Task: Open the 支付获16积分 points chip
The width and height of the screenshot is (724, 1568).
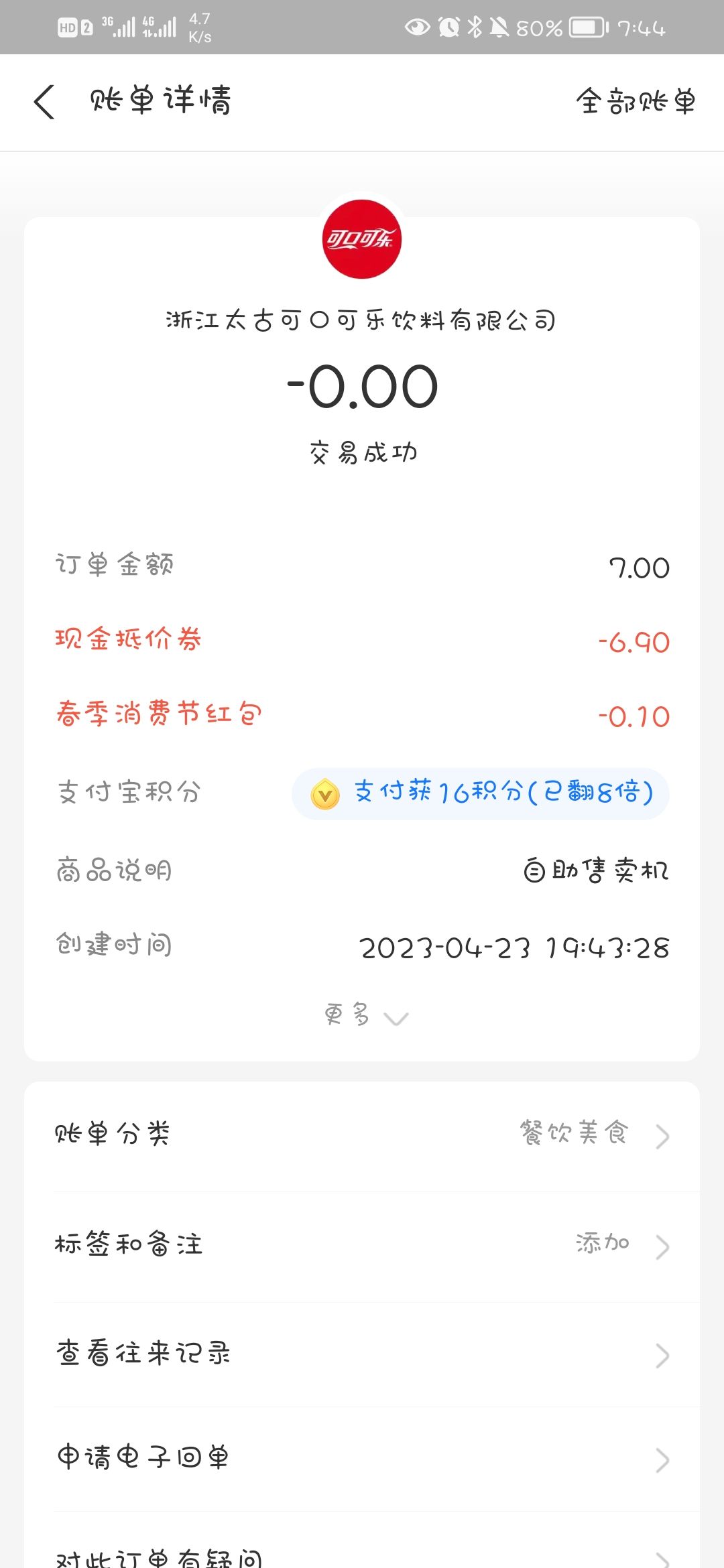Action: click(x=481, y=793)
